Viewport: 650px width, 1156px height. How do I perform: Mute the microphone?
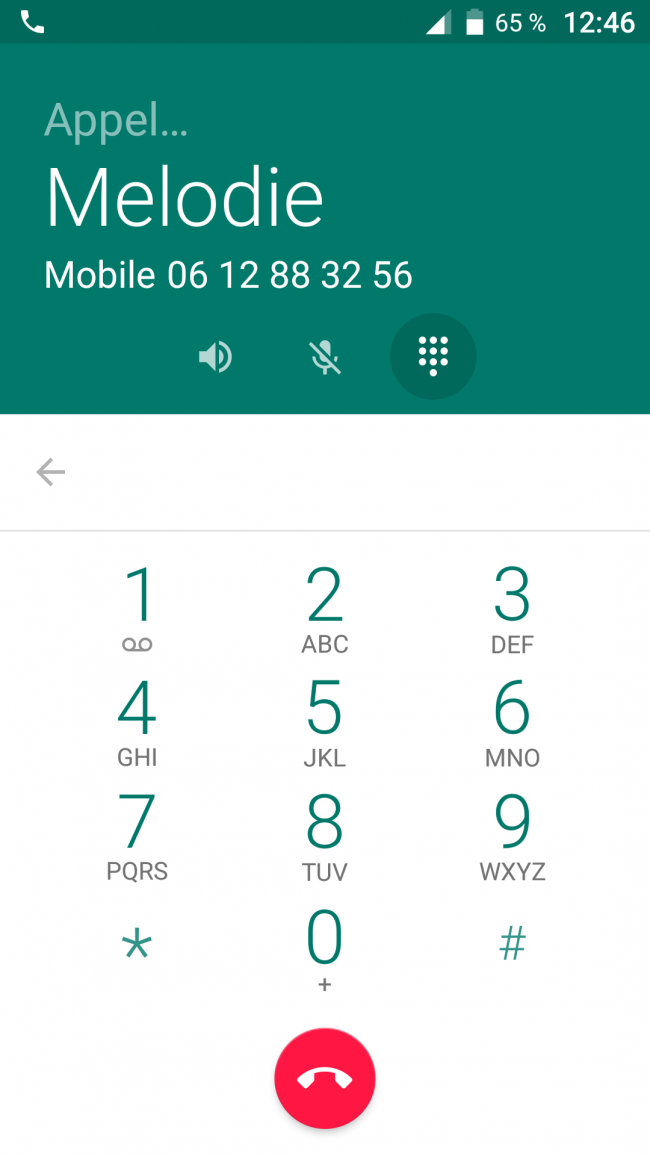point(325,357)
